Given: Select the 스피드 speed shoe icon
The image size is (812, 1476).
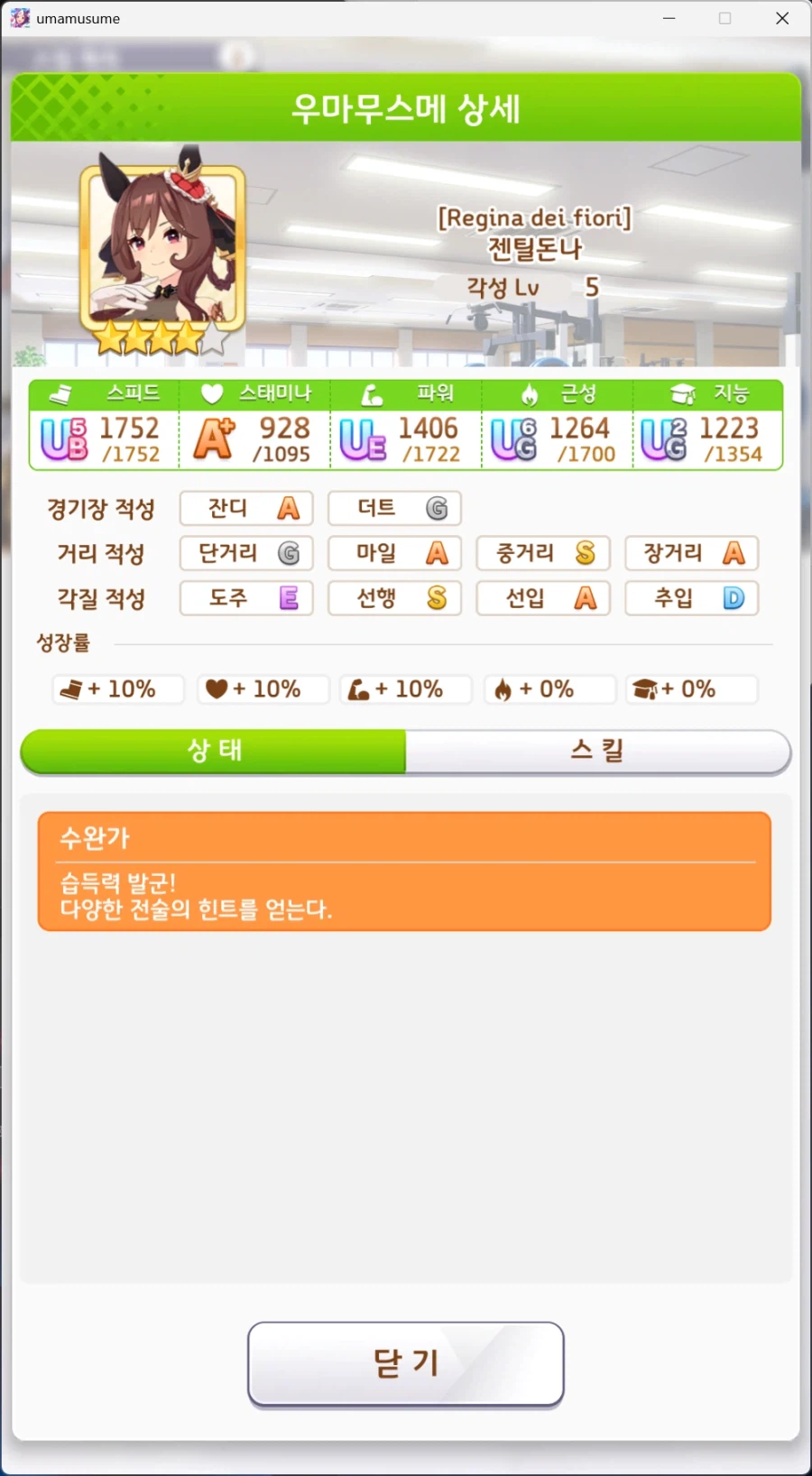Looking at the screenshot, I should 60,393.
